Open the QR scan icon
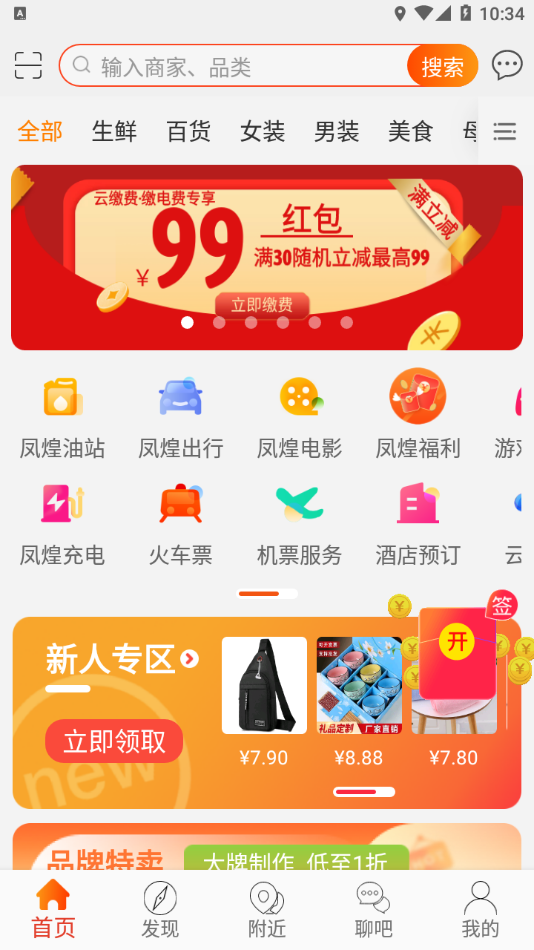Viewport: 534px width, 950px height. tap(28, 65)
